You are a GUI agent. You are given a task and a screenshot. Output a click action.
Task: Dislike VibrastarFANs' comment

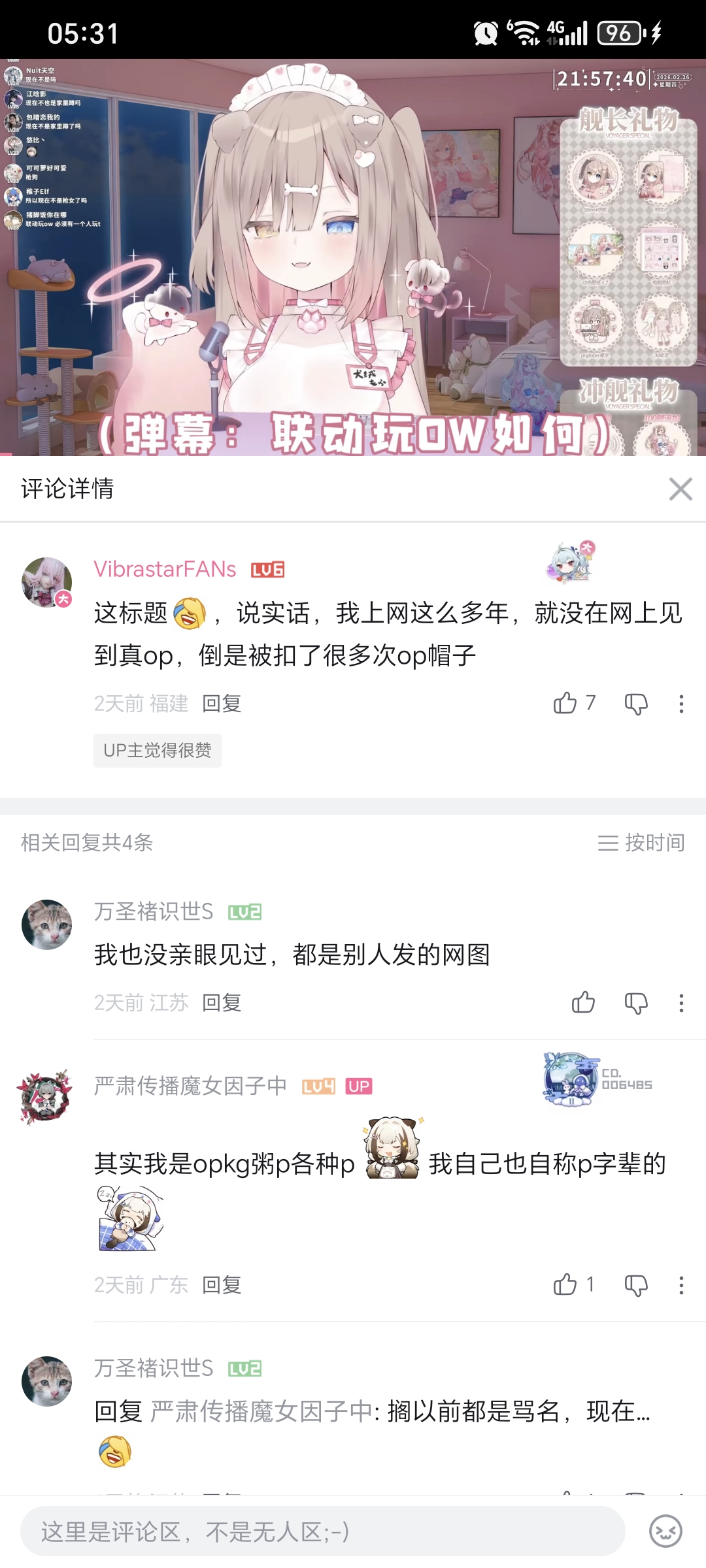coord(636,704)
